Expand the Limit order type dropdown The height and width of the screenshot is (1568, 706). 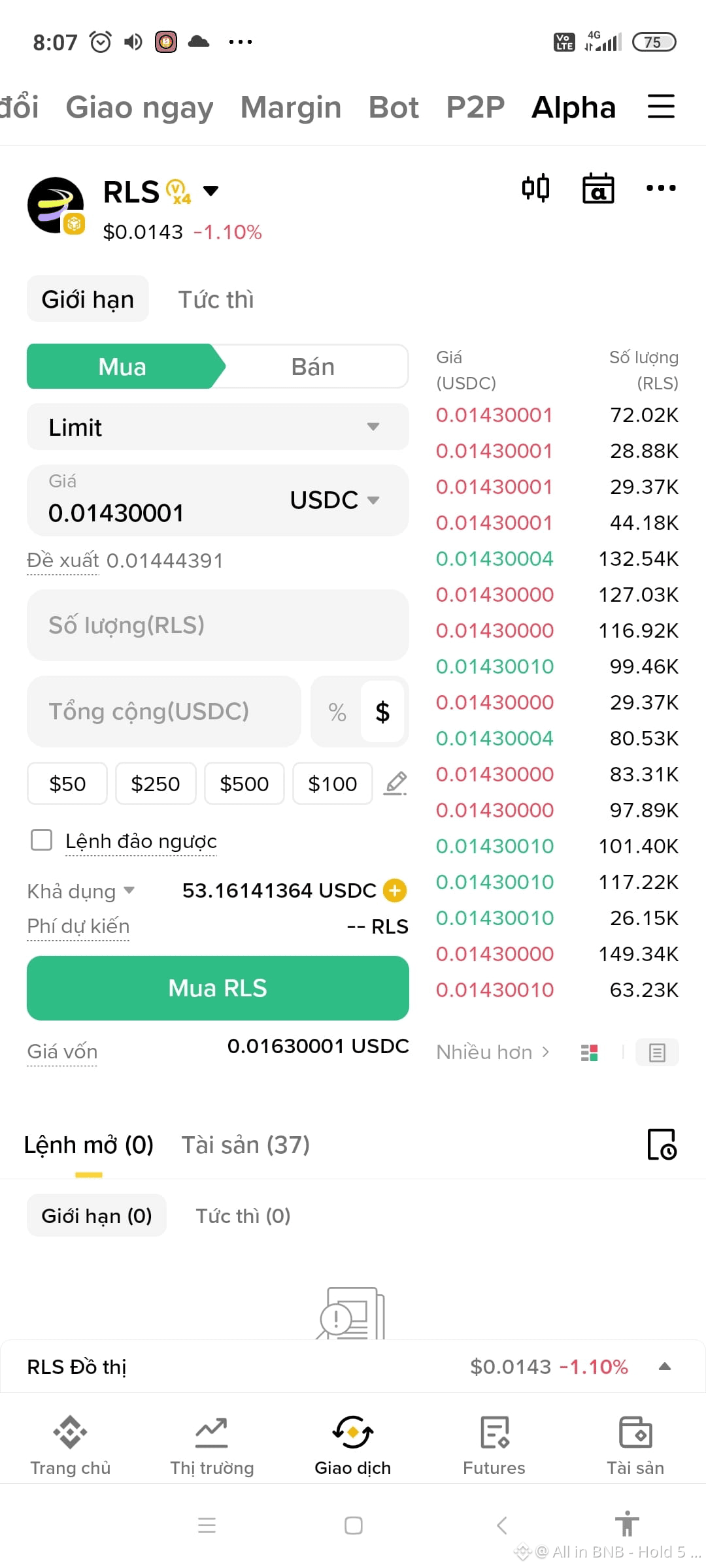(x=218, y=427)
